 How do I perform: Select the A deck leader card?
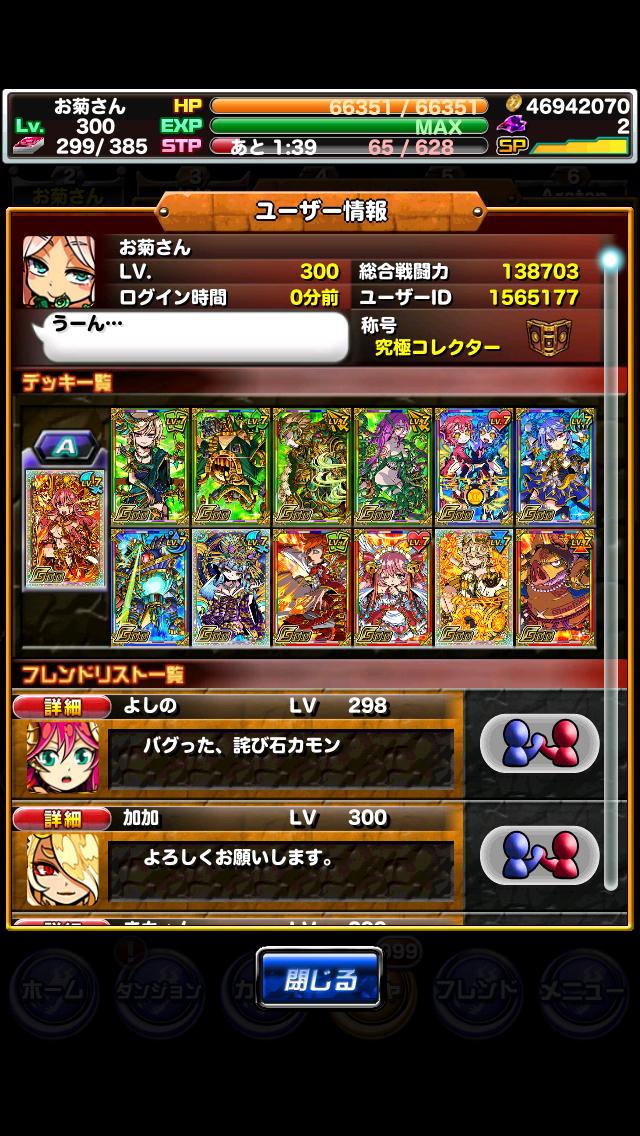(x=63, y=528)
